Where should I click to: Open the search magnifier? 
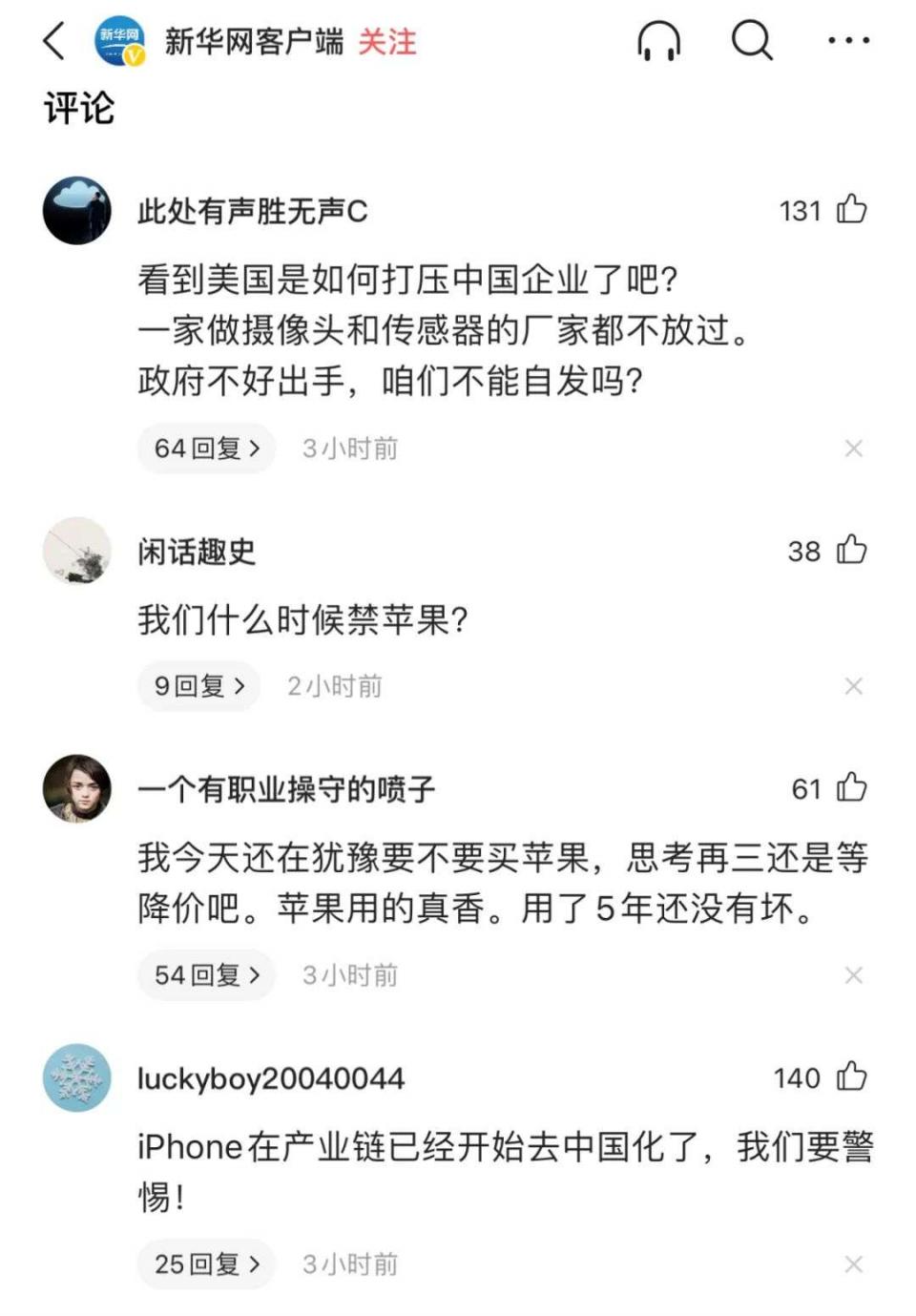point(752,41)
